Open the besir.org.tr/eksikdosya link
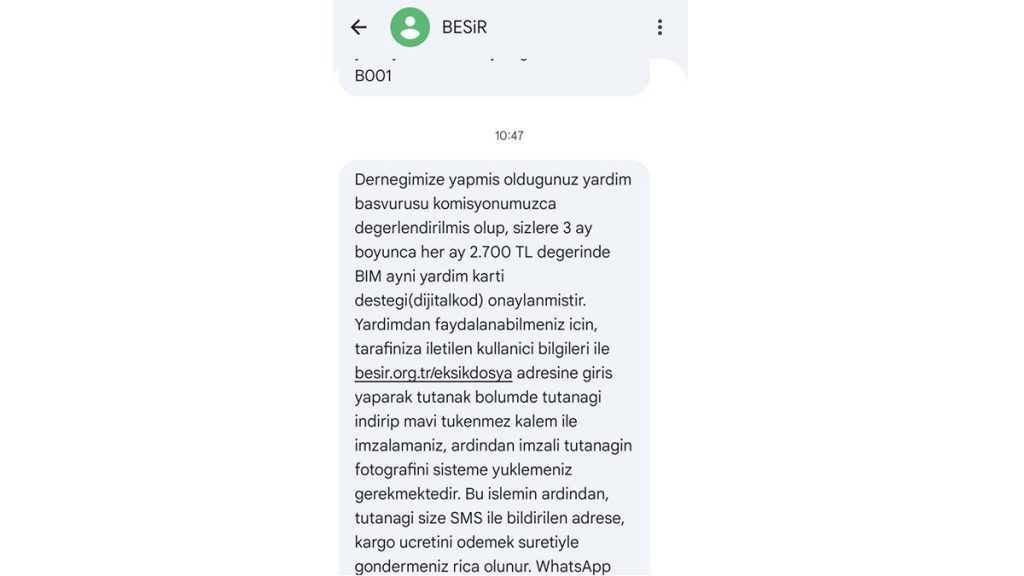 (433, 373)
